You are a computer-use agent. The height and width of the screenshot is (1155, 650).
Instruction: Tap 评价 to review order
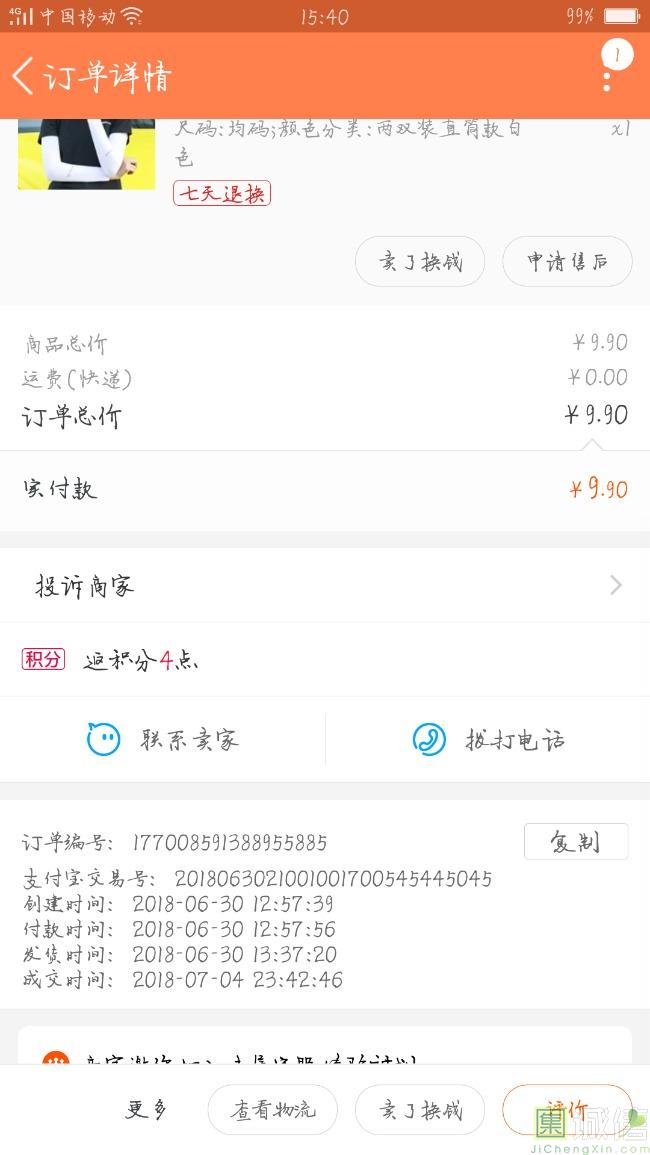pyautogui.click(x=567, y=1110)
